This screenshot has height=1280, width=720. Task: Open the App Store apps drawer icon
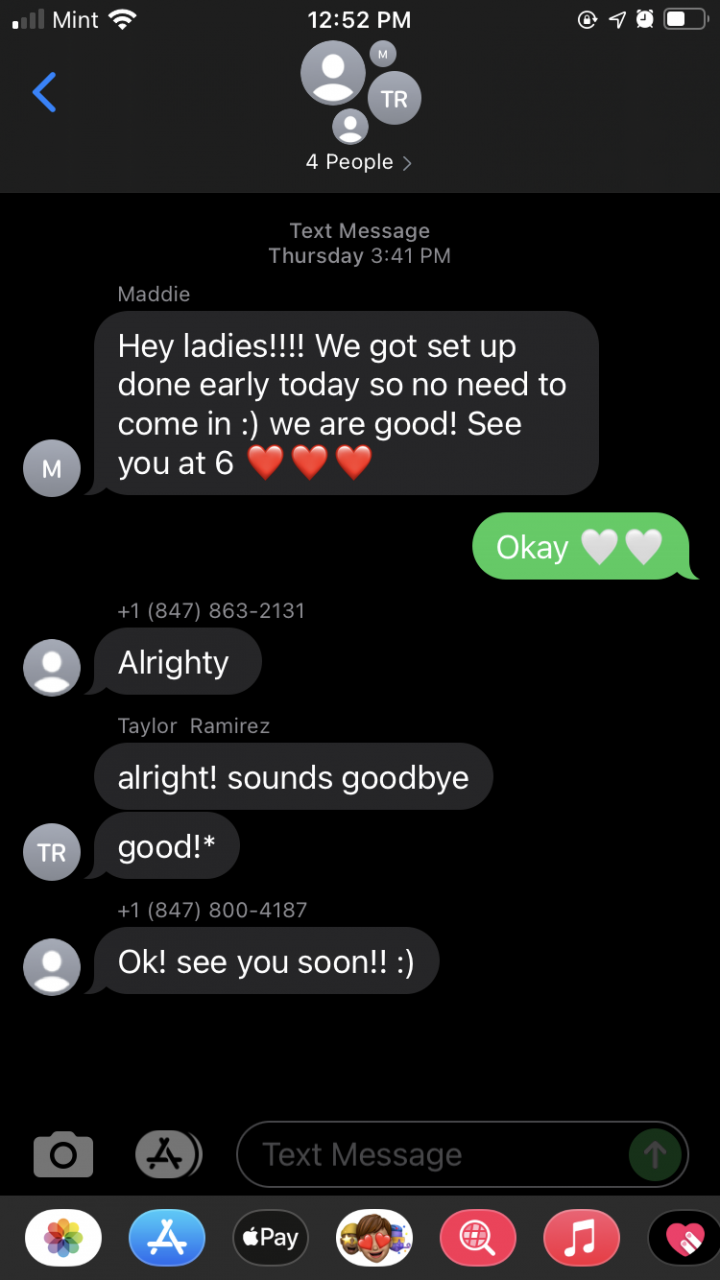point(167,1155)
